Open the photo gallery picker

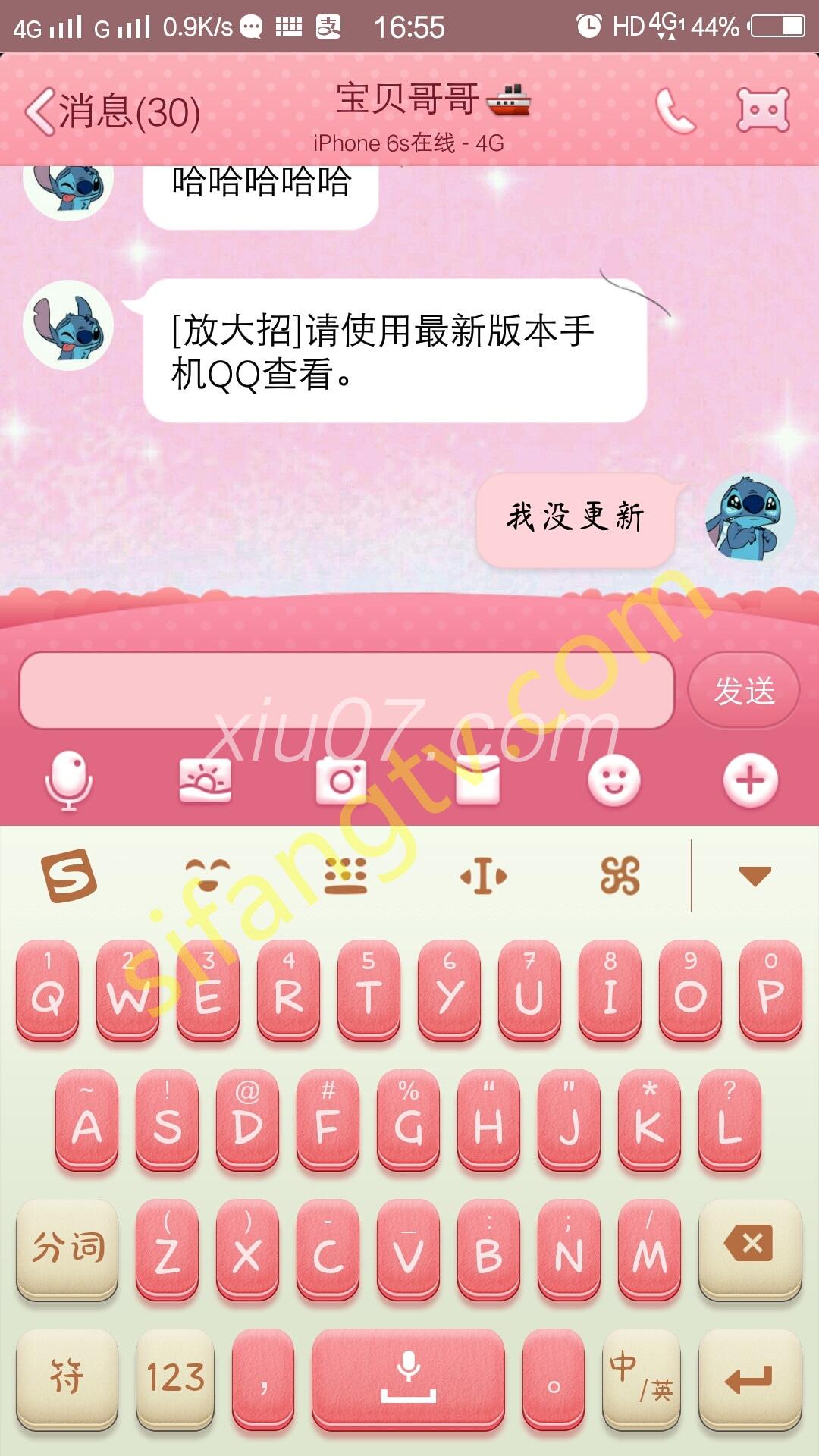point(206,780)
